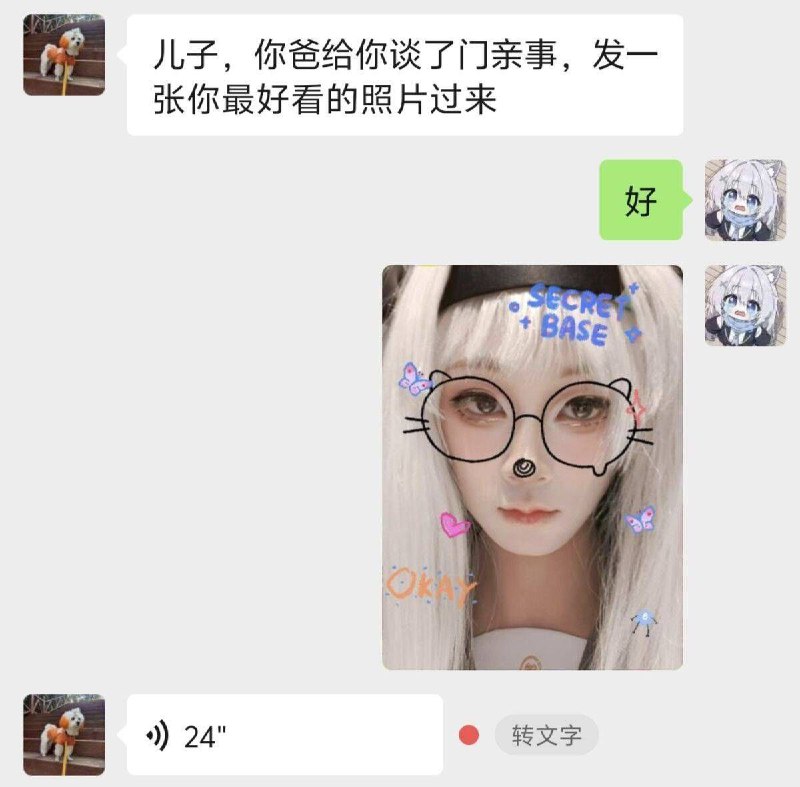Open the dog avatar beside the voice message
This screenshot has height=787, width=800.
(x=64, y=735)
